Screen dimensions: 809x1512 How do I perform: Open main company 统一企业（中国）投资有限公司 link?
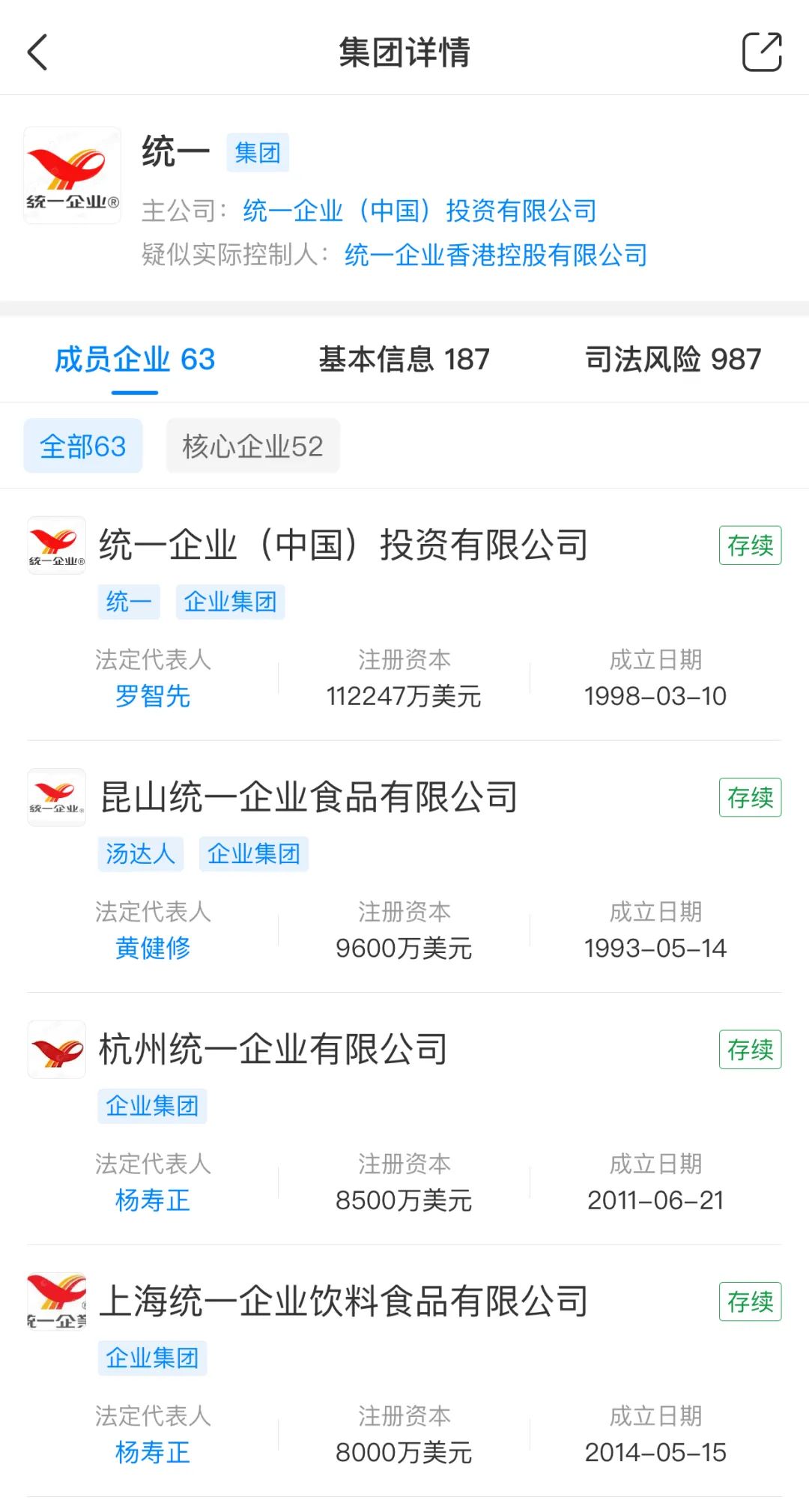[419, 211]
